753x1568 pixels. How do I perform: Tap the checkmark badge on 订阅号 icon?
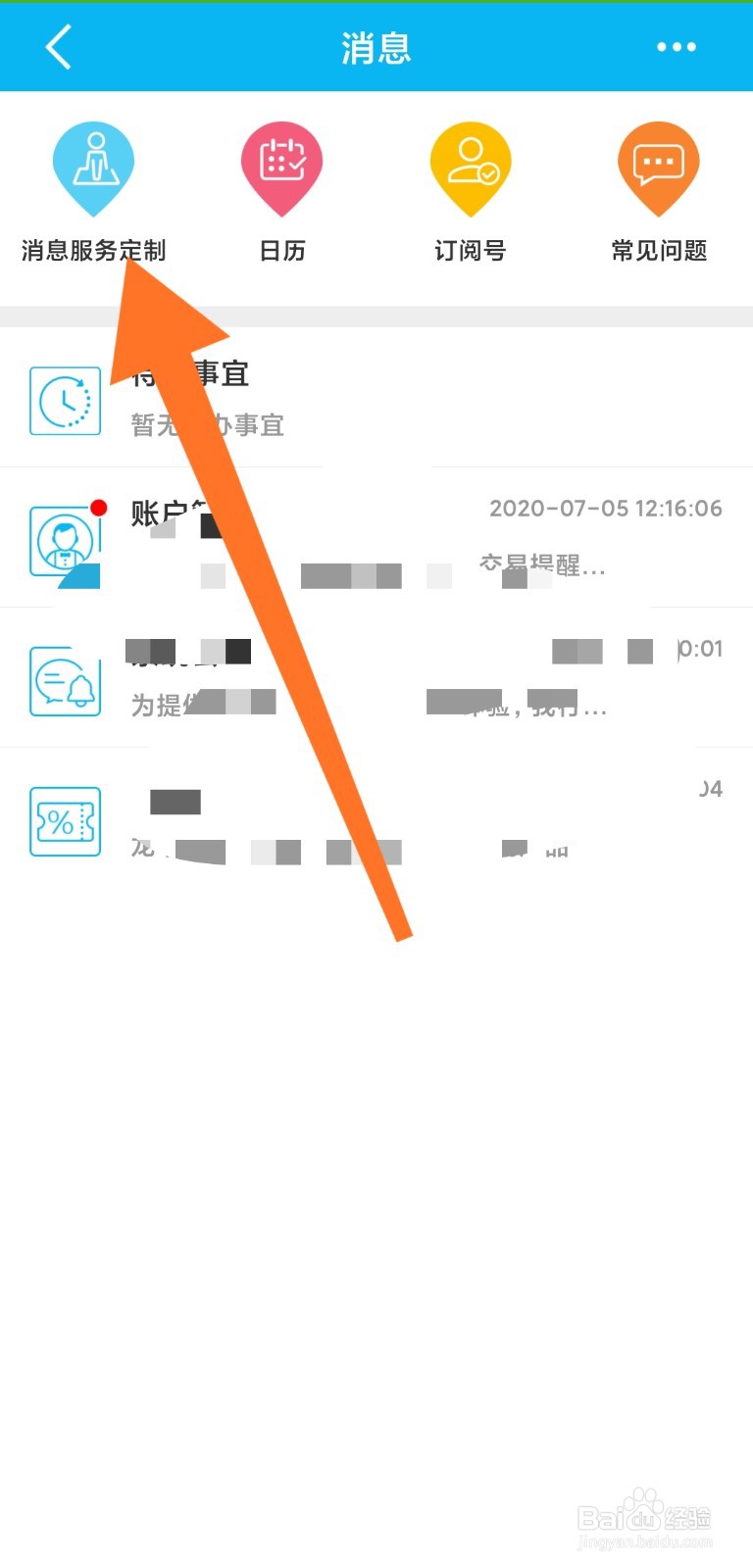[488, 172]
